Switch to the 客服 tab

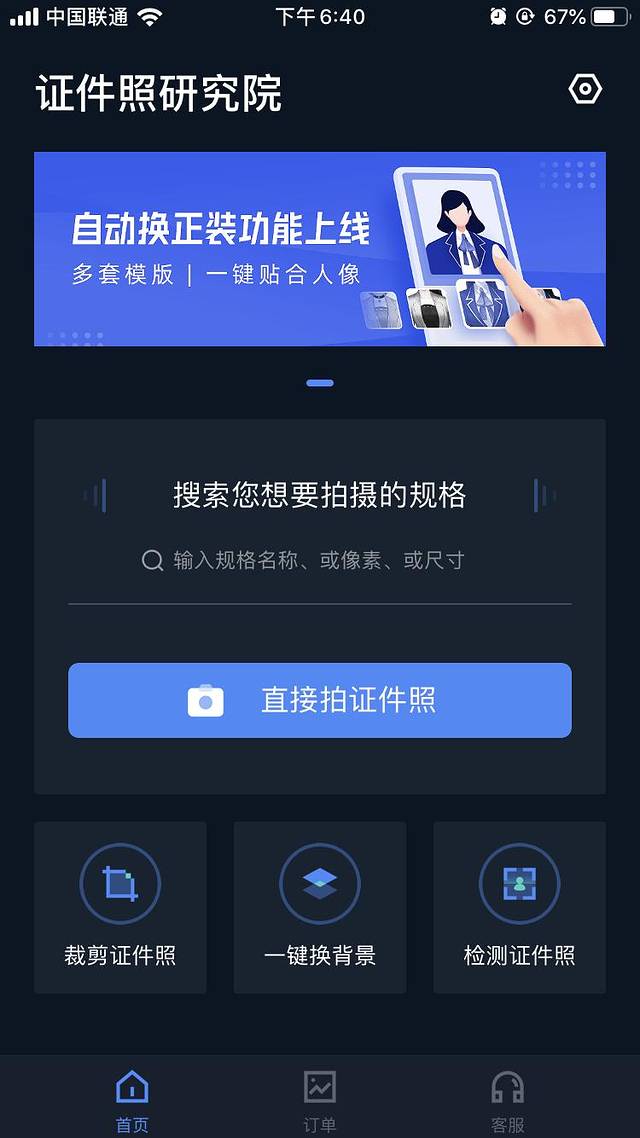pos(507,1101)
